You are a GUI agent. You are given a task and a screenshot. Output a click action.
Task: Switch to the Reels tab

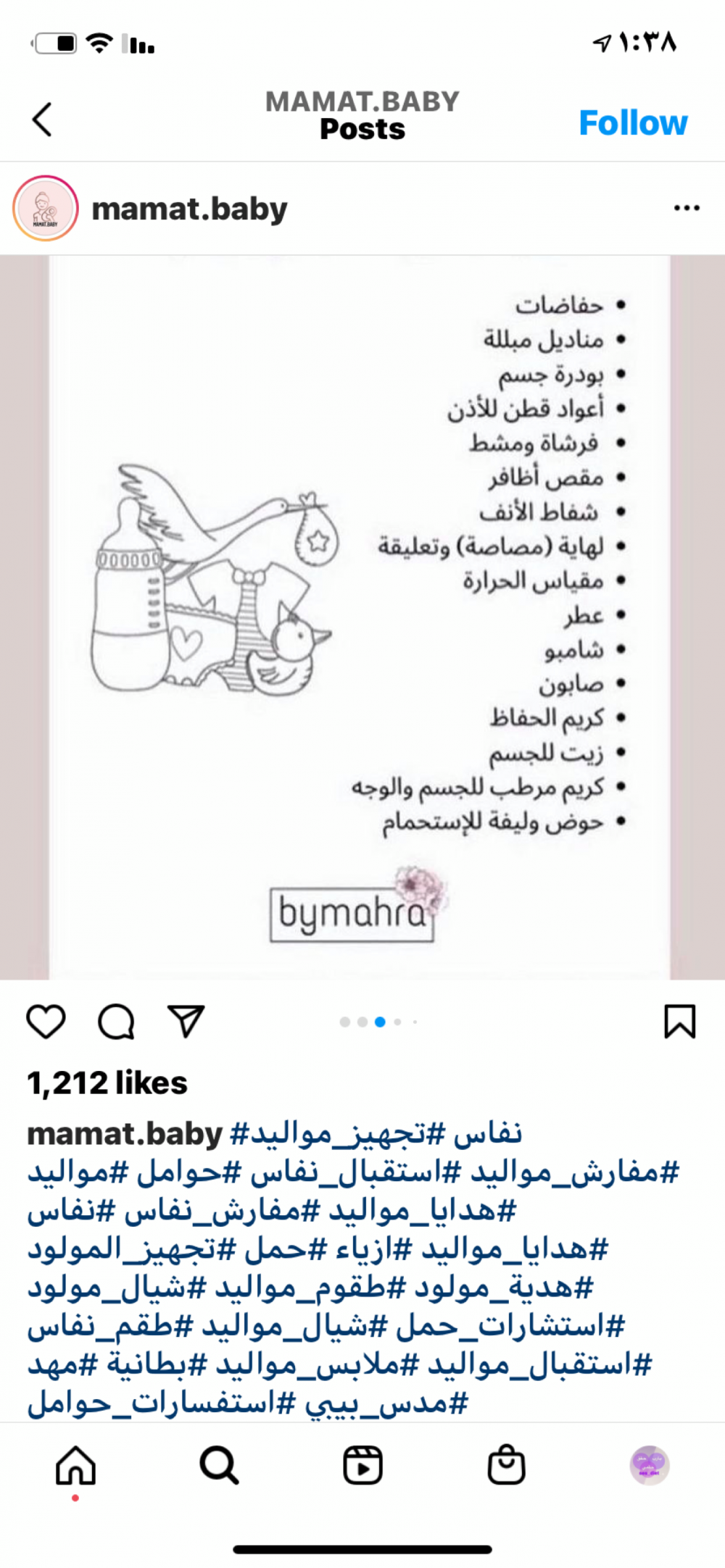[362, 1466]
